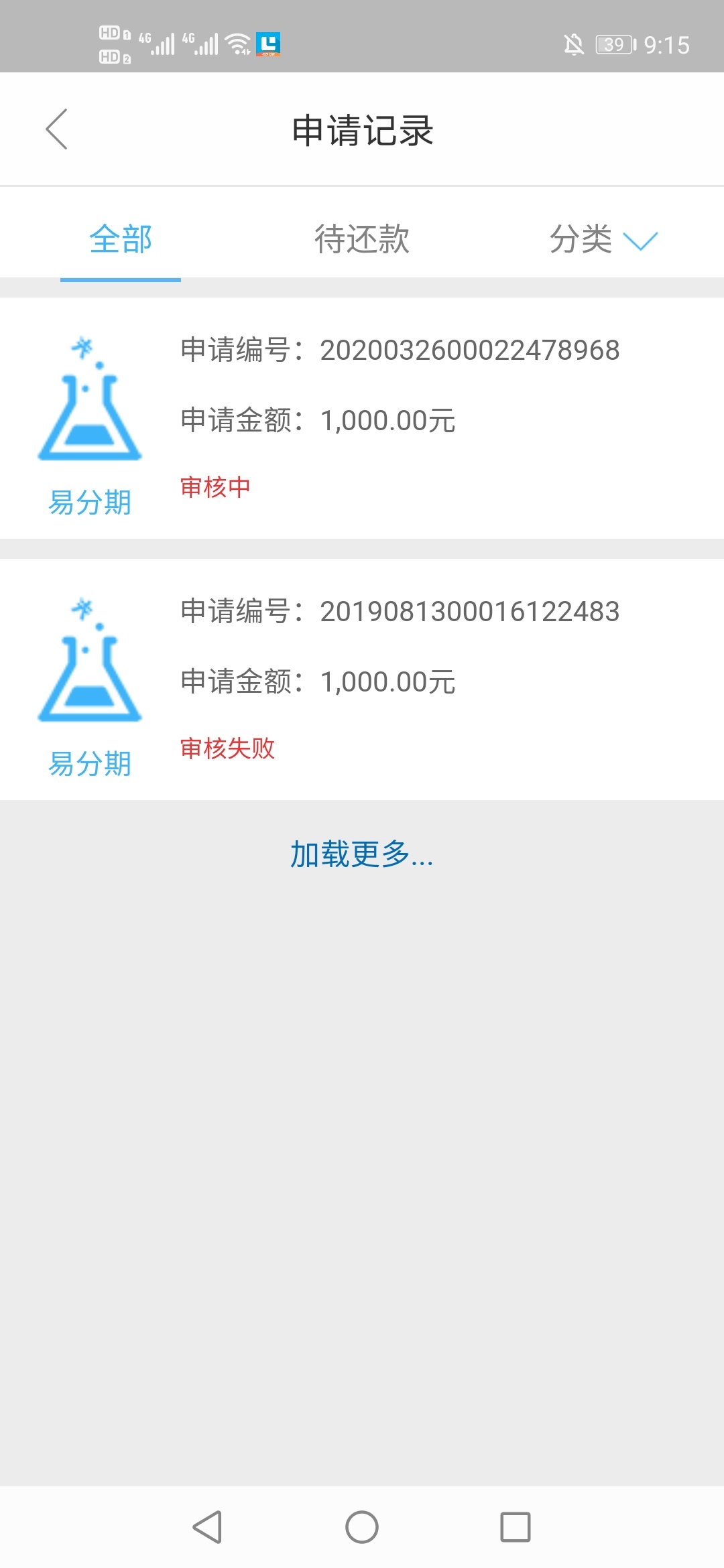Switch to the 待还款 tab

pyautogui.click(x=362, y=239)
